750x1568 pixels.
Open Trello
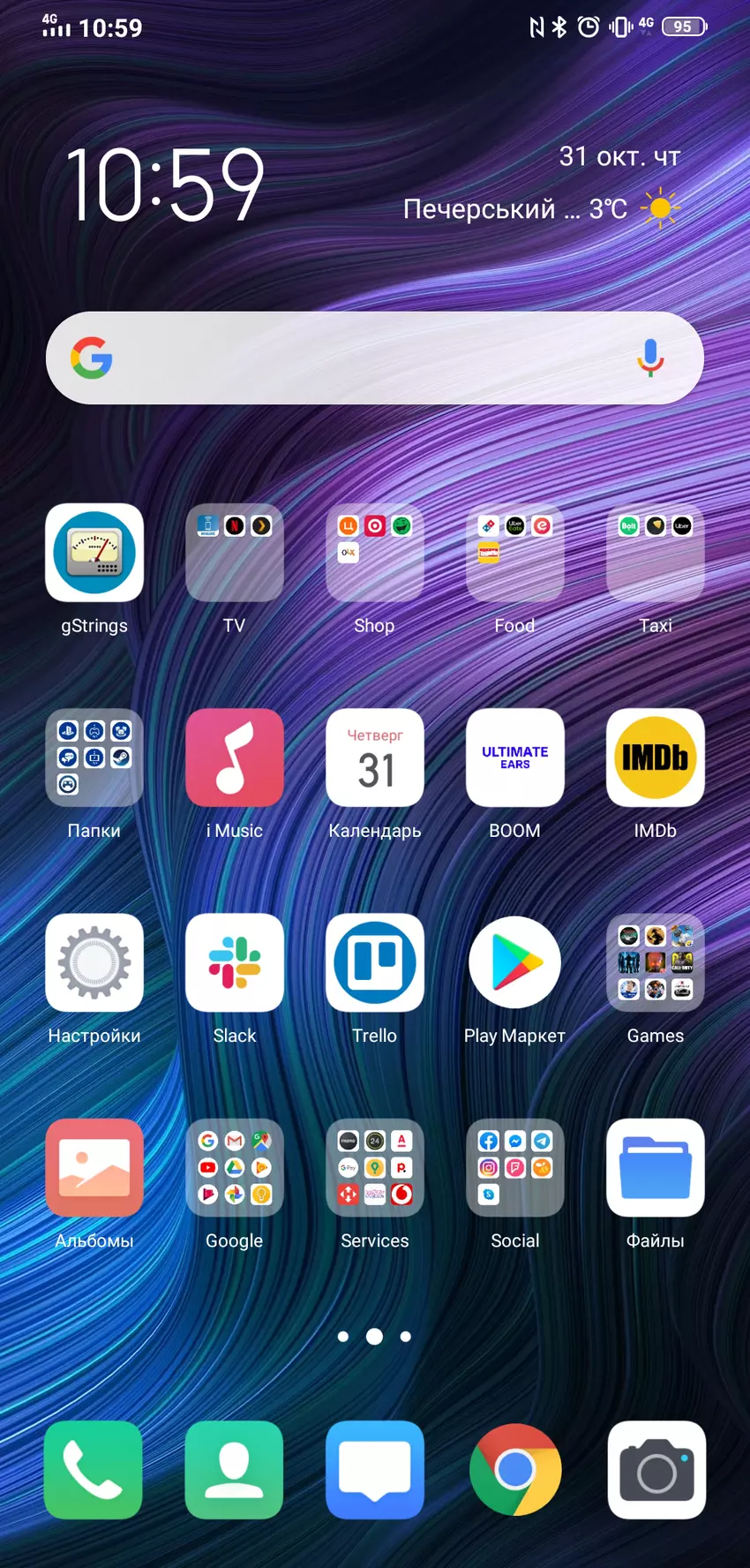coord(374,963)
